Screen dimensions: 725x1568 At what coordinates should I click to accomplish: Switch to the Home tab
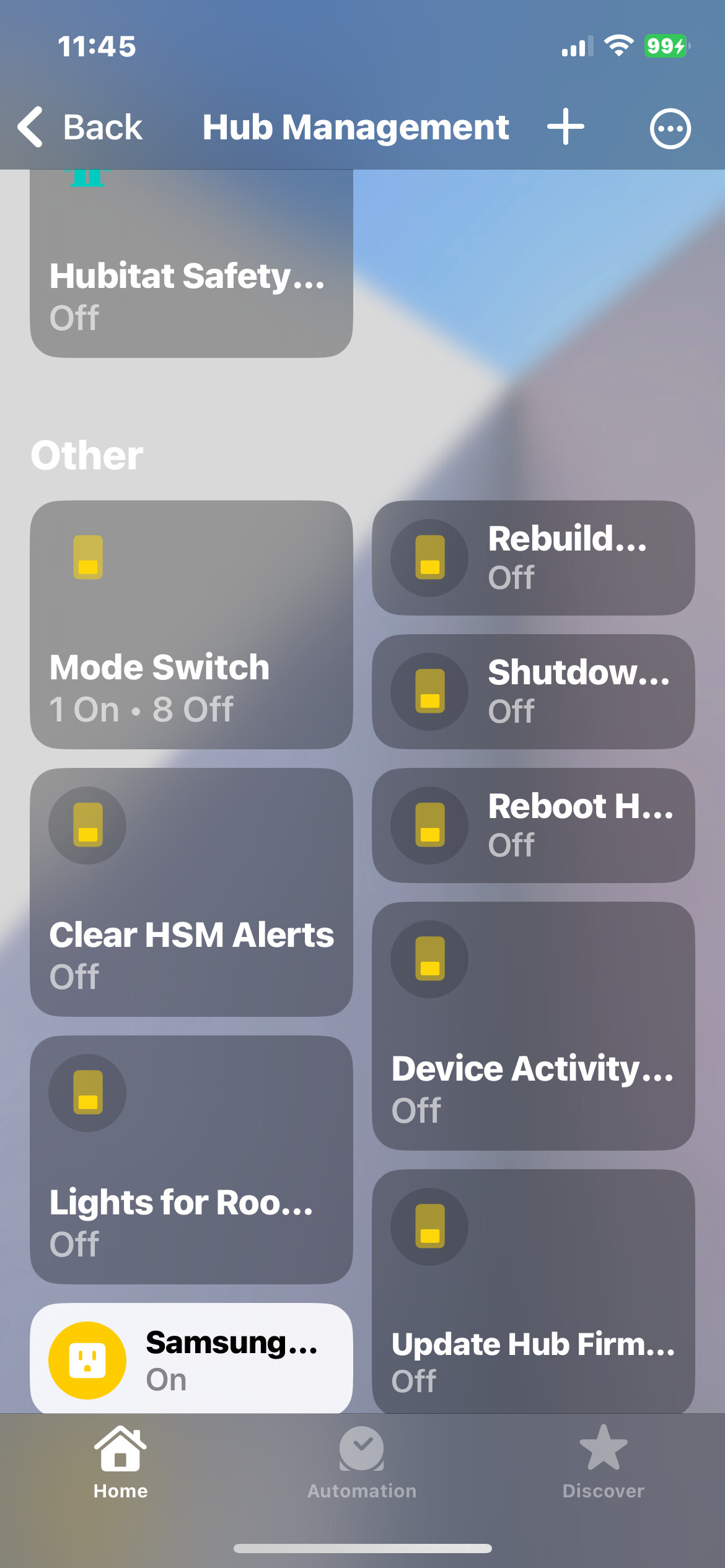click(x=121, y=1463)
